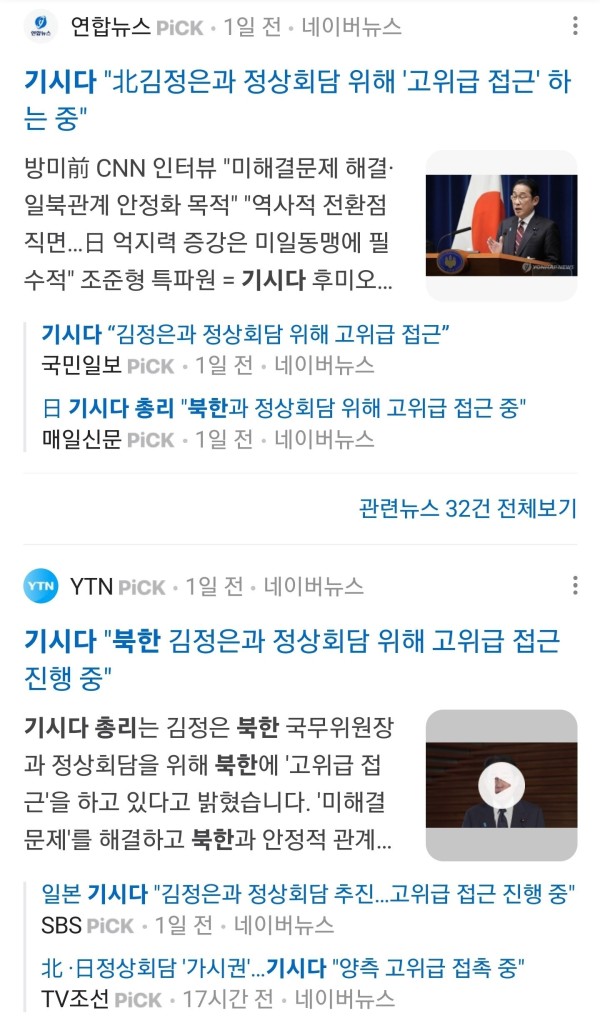View all 32 related news items
This screenshot has width=600, height=1023.
(467, 508)
